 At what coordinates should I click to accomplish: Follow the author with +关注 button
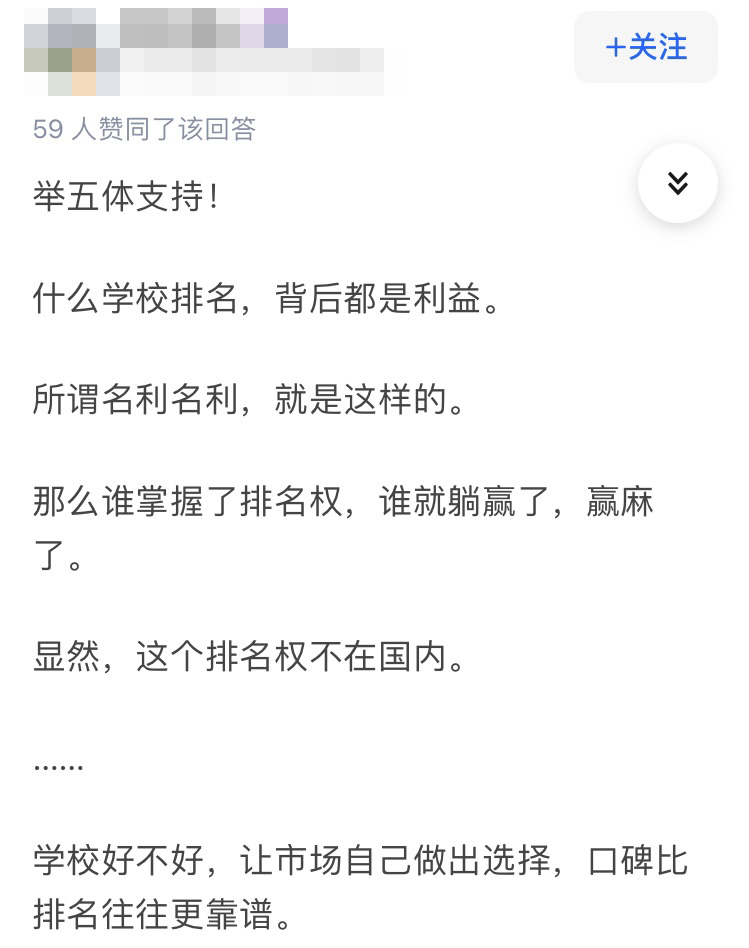pyautogui.click(x=646, y=47)
